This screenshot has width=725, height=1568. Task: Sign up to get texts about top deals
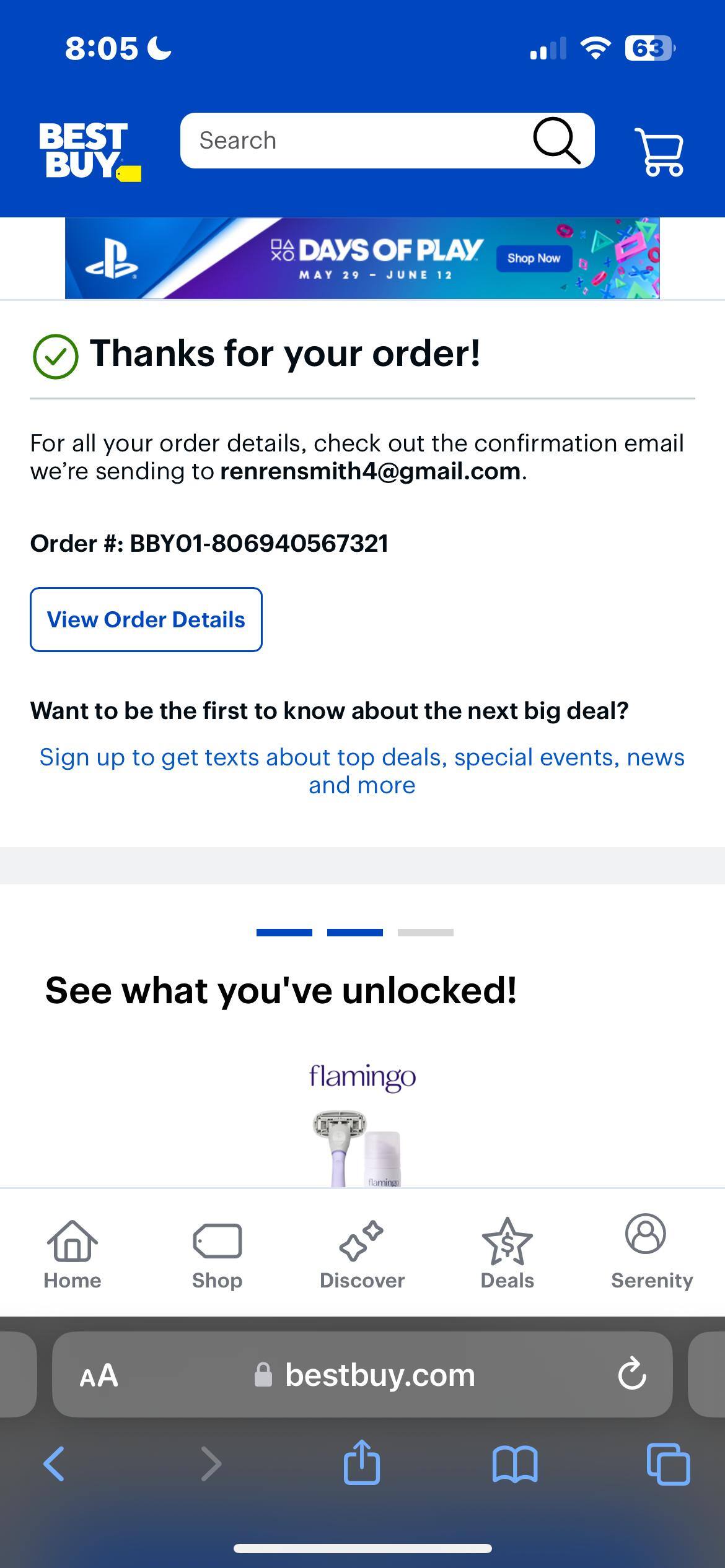pyautogui.click(x=362, y=771)
